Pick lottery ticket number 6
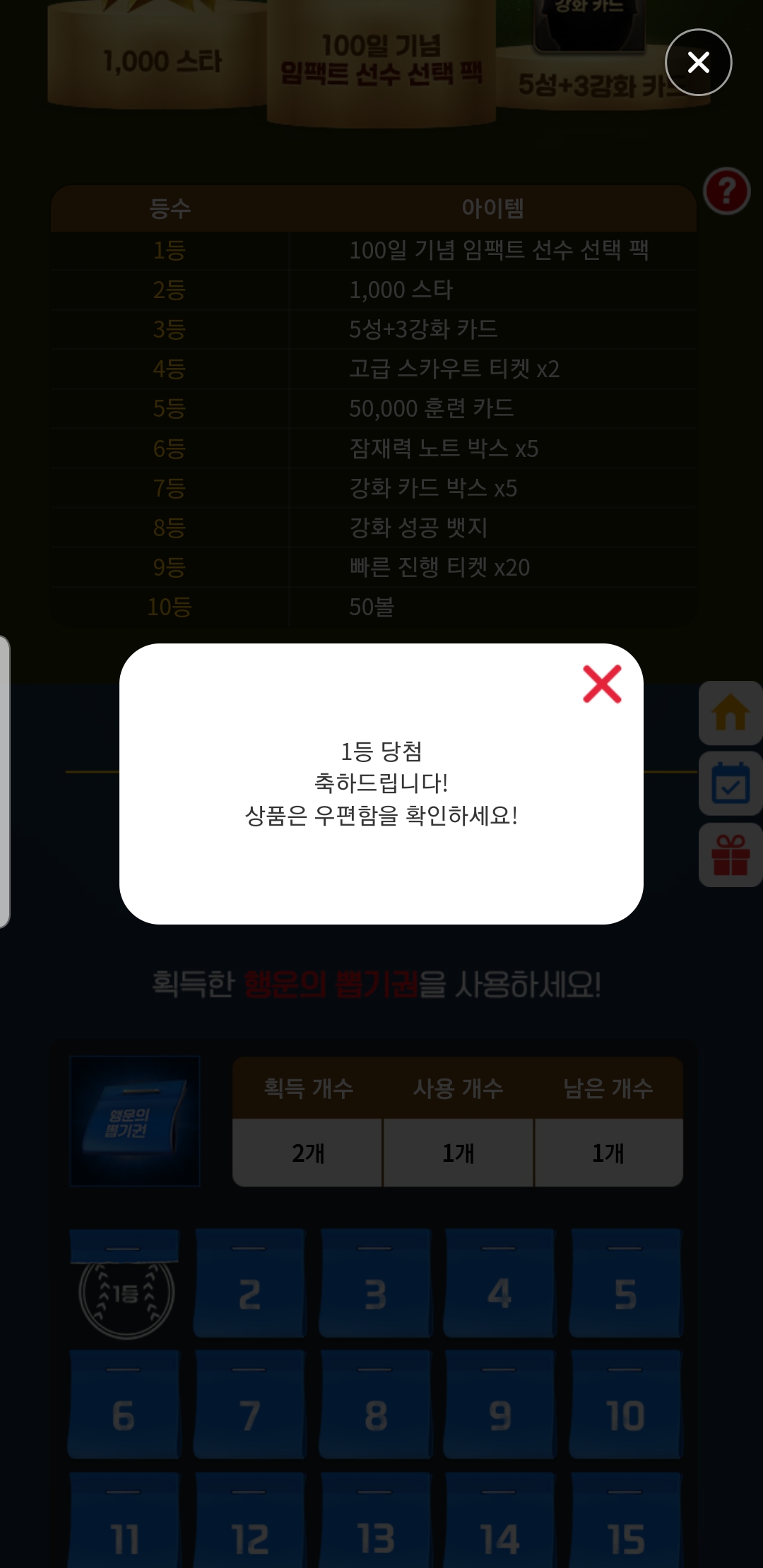The height and width of the screenshot is (1568, 763). (x=124, y=1406)
